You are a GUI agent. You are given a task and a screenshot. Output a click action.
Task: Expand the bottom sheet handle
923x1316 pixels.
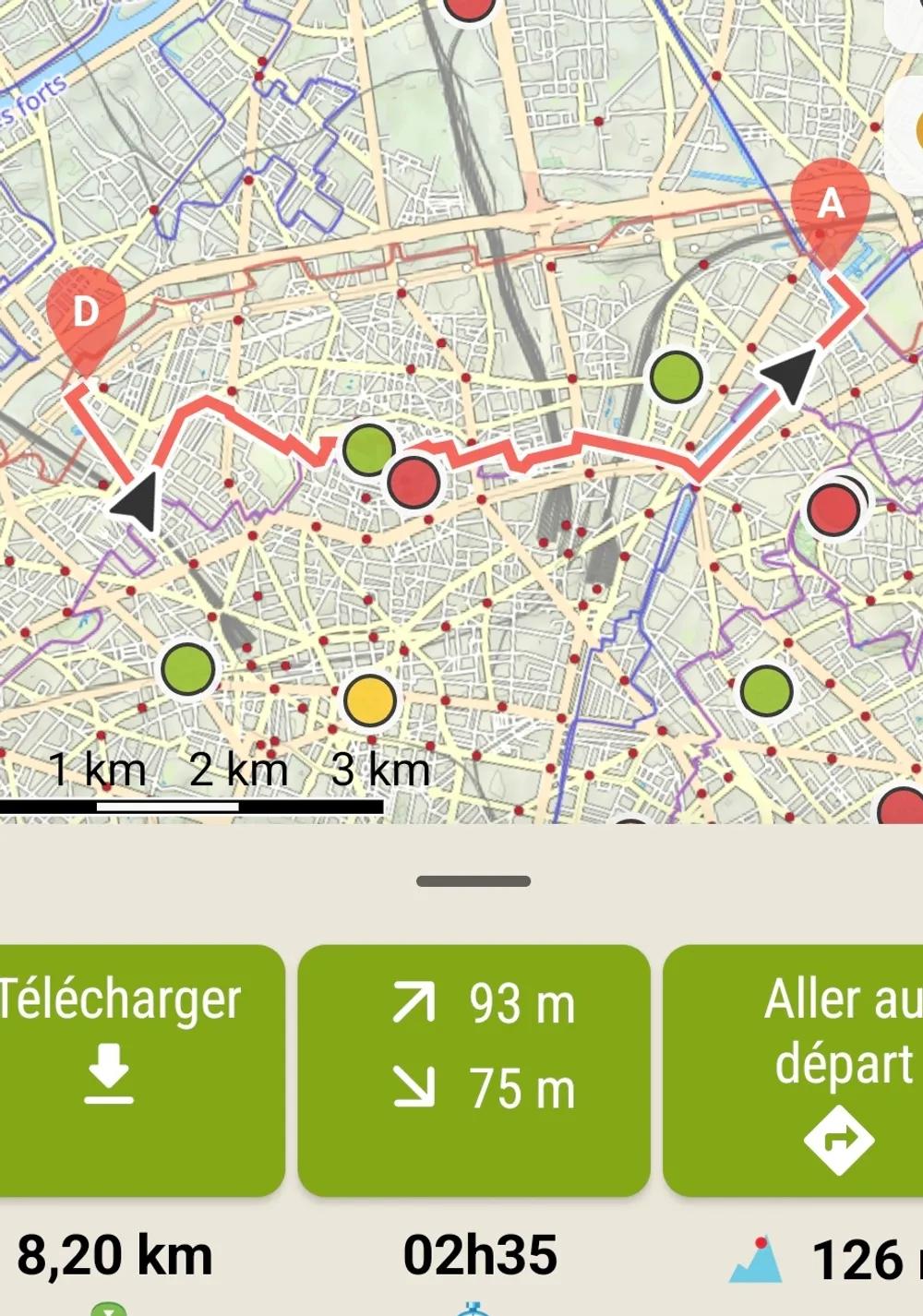tap(473, 881)
